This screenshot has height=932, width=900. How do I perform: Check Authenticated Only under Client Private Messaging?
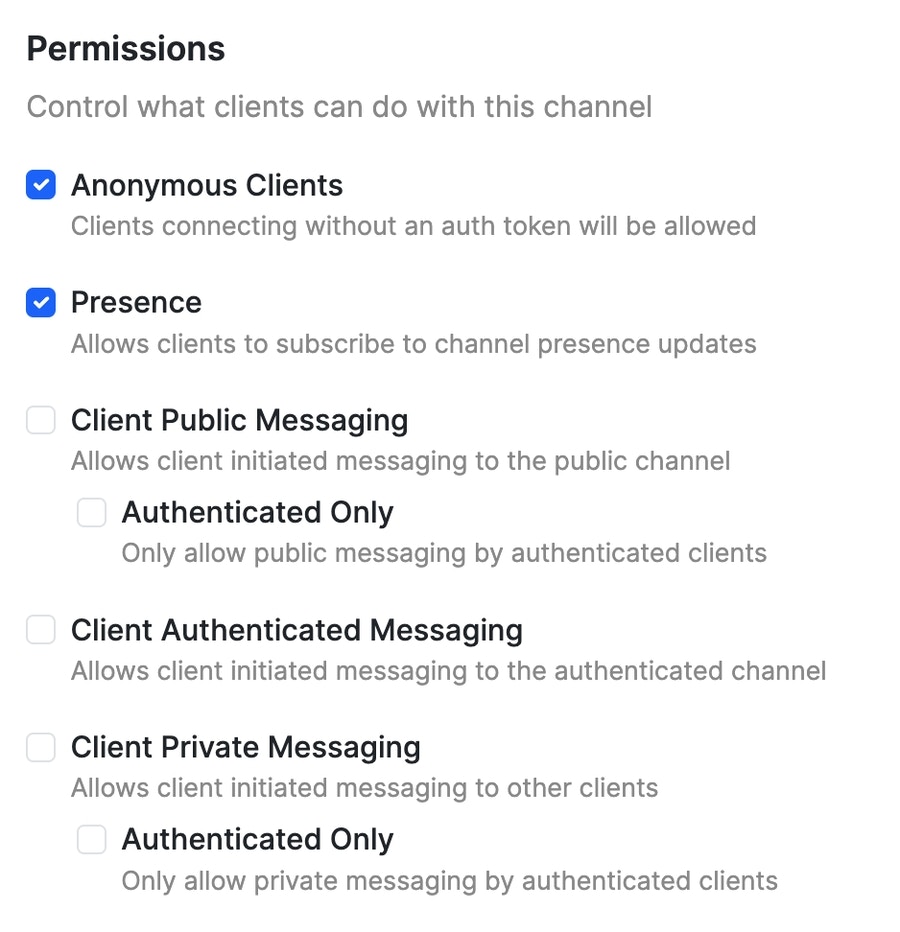[92, 839]
